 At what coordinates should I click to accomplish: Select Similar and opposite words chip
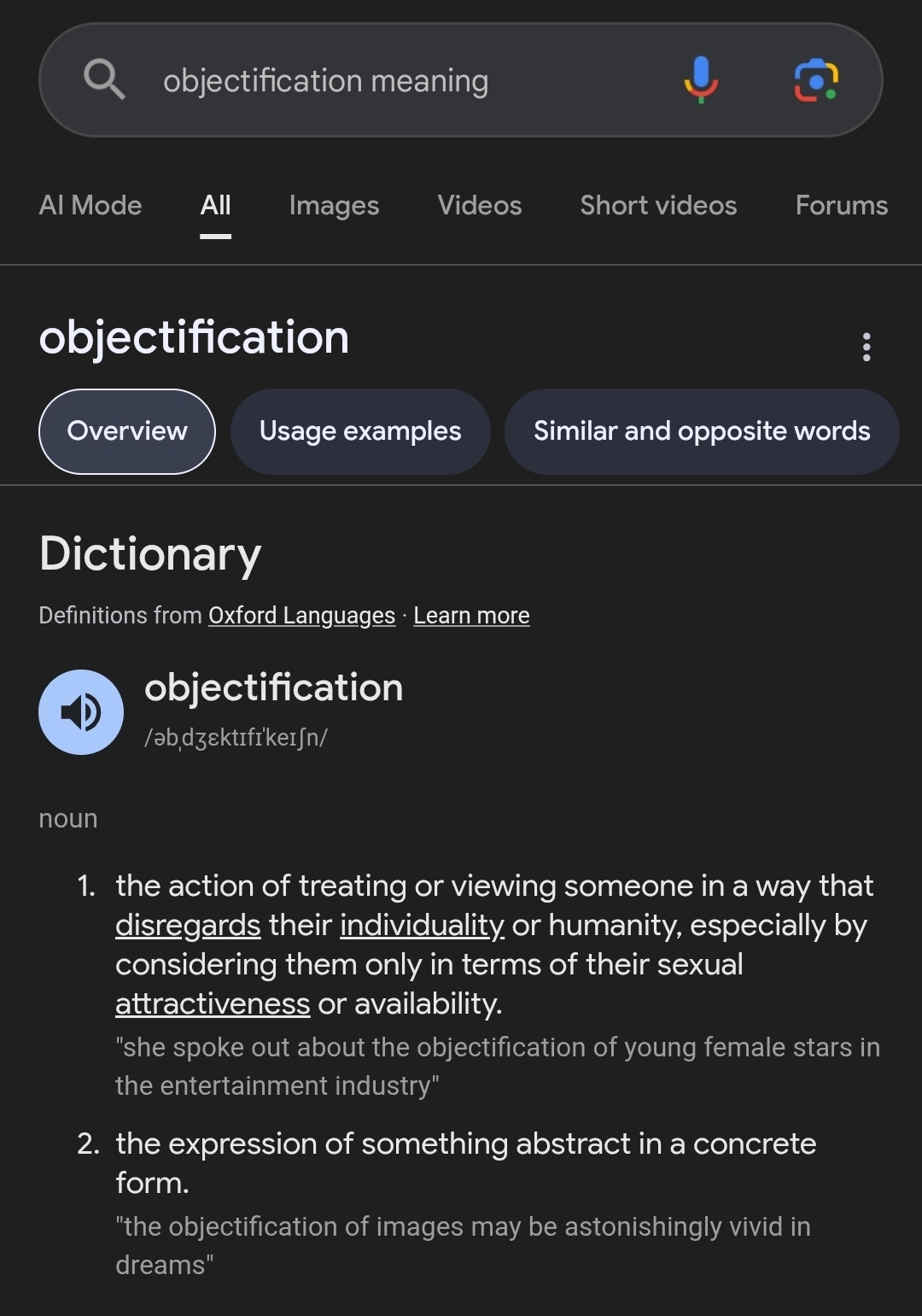pos(702,431)
